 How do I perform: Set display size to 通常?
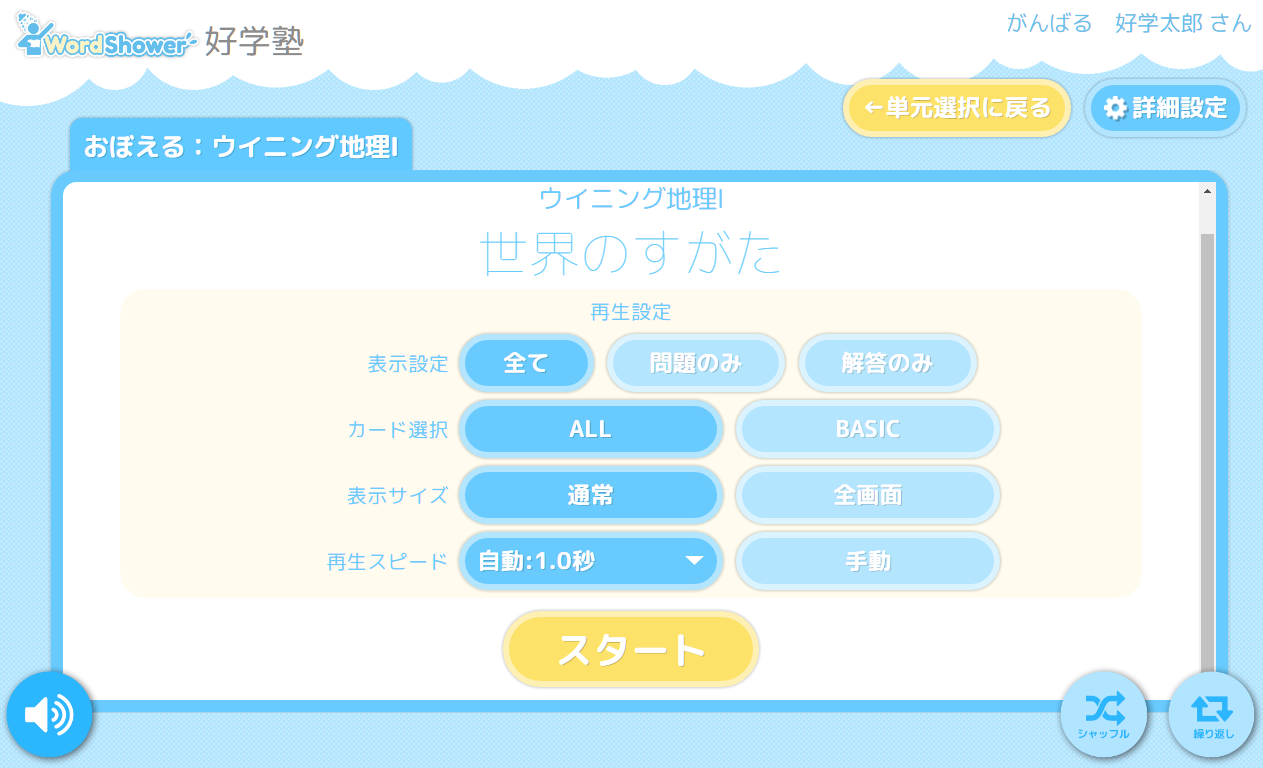pyautogui.click(x=590, y=495)
